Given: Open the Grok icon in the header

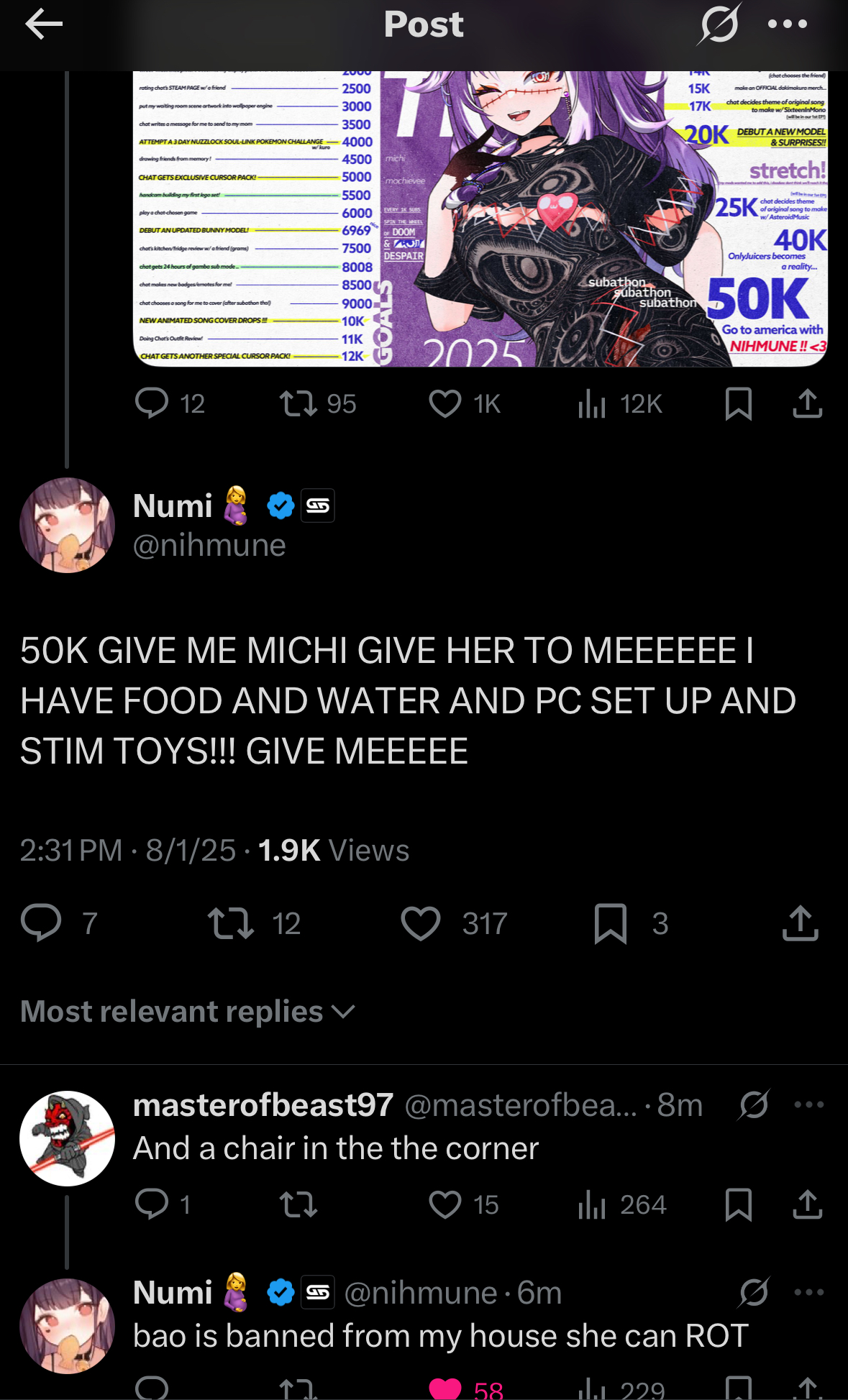Looking at the screenshot, I should 718,25.
